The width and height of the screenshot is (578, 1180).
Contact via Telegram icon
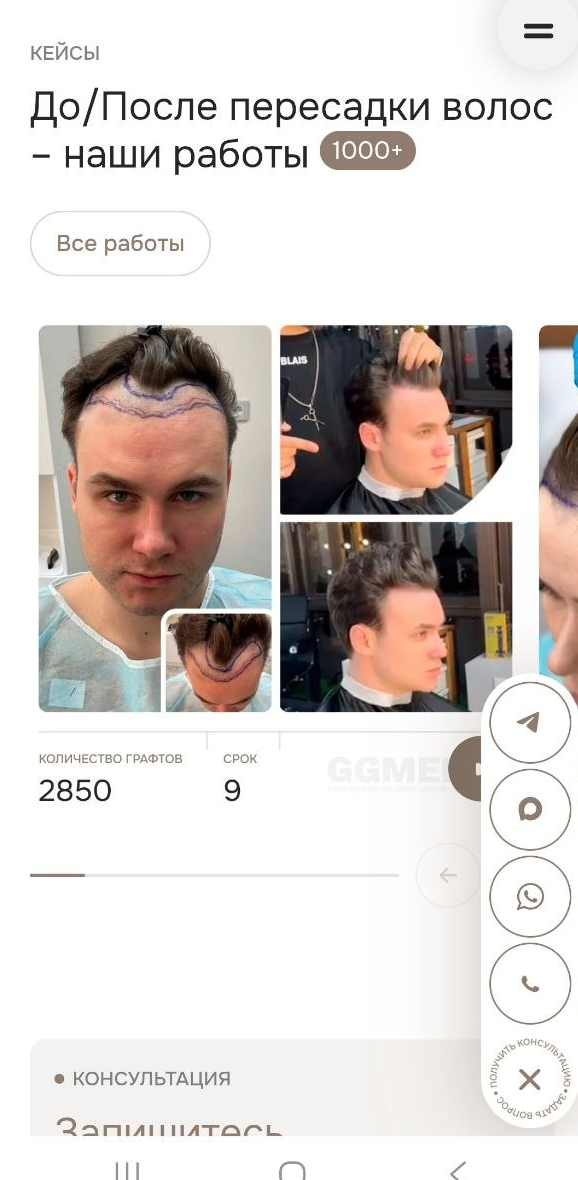coord(530,722)
